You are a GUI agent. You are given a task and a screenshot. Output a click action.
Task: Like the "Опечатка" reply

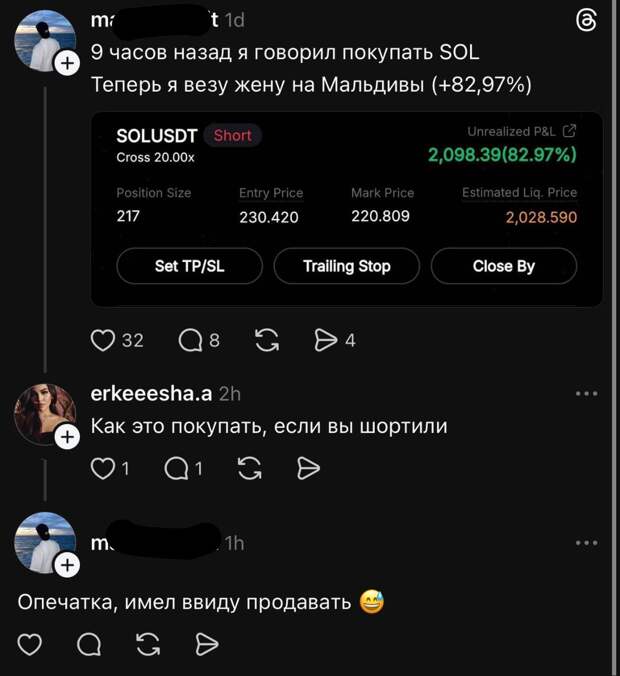point(30,645)
